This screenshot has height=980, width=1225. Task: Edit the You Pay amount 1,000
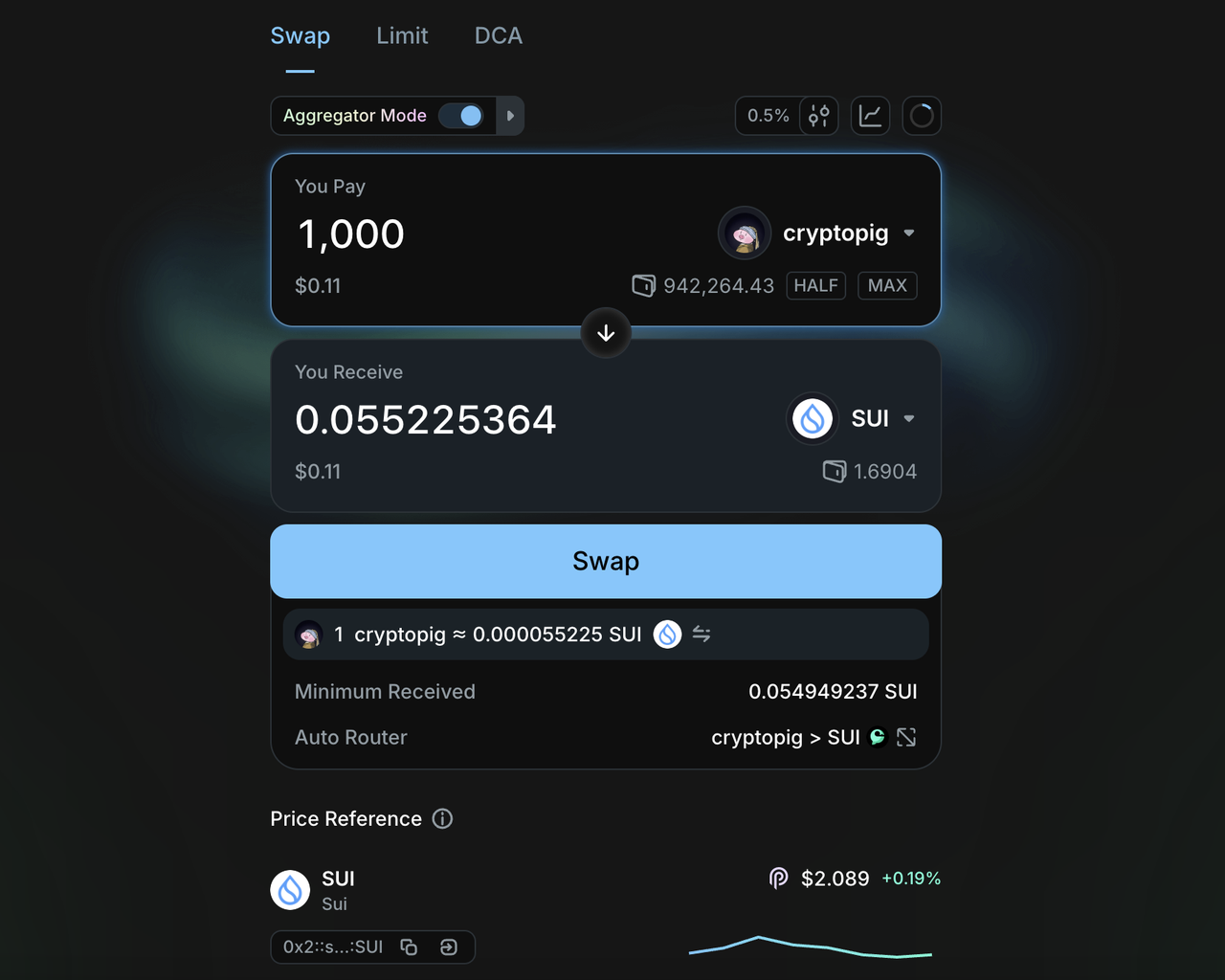(x=351, y=234)
